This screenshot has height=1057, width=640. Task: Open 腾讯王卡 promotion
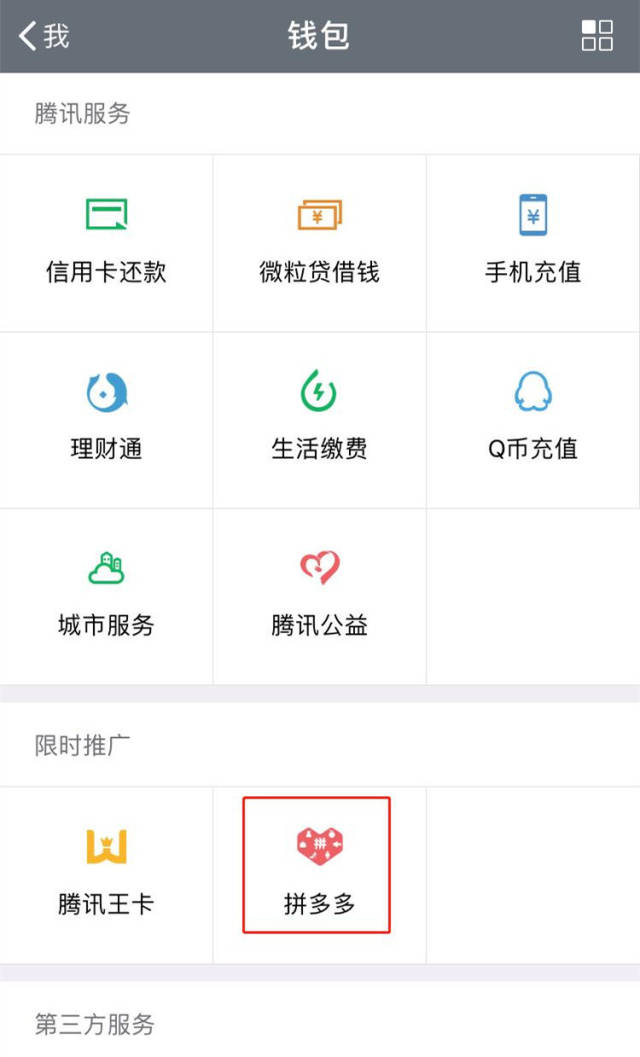point(107,875)
